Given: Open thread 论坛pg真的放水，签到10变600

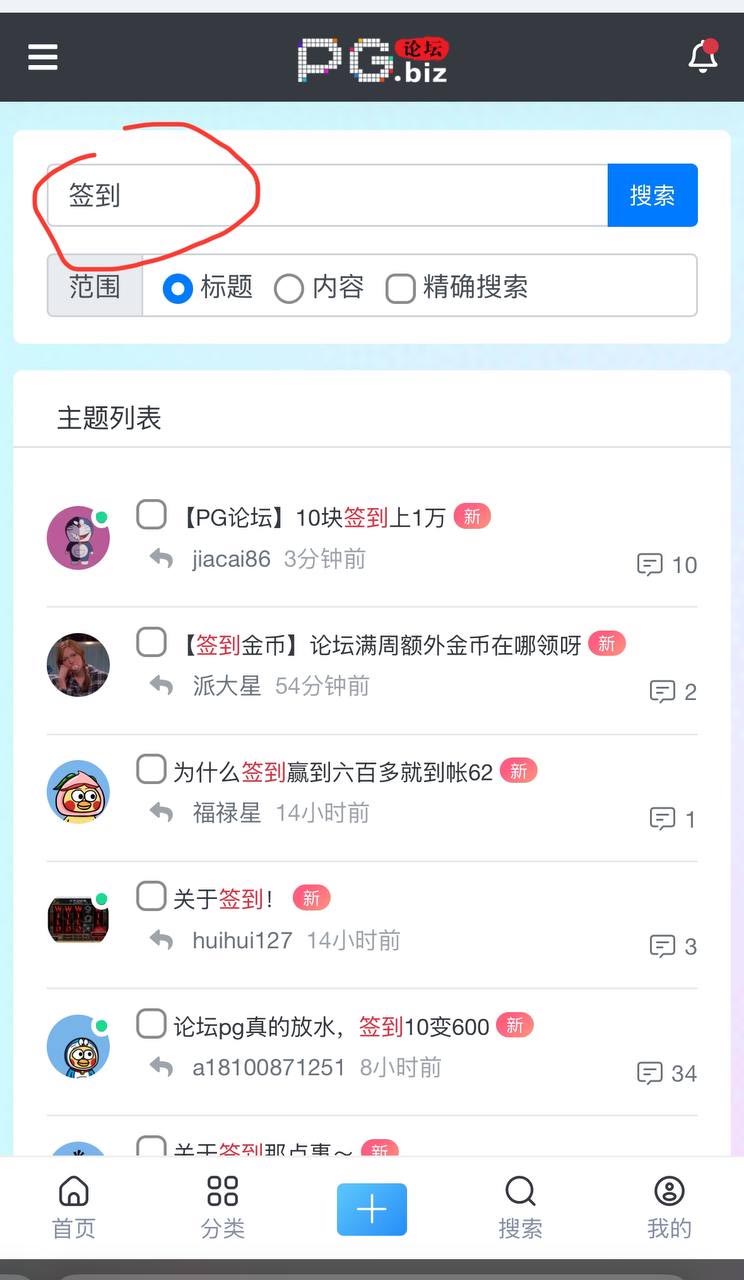Looking at the screenshot, I should (x=331, y=1026).
